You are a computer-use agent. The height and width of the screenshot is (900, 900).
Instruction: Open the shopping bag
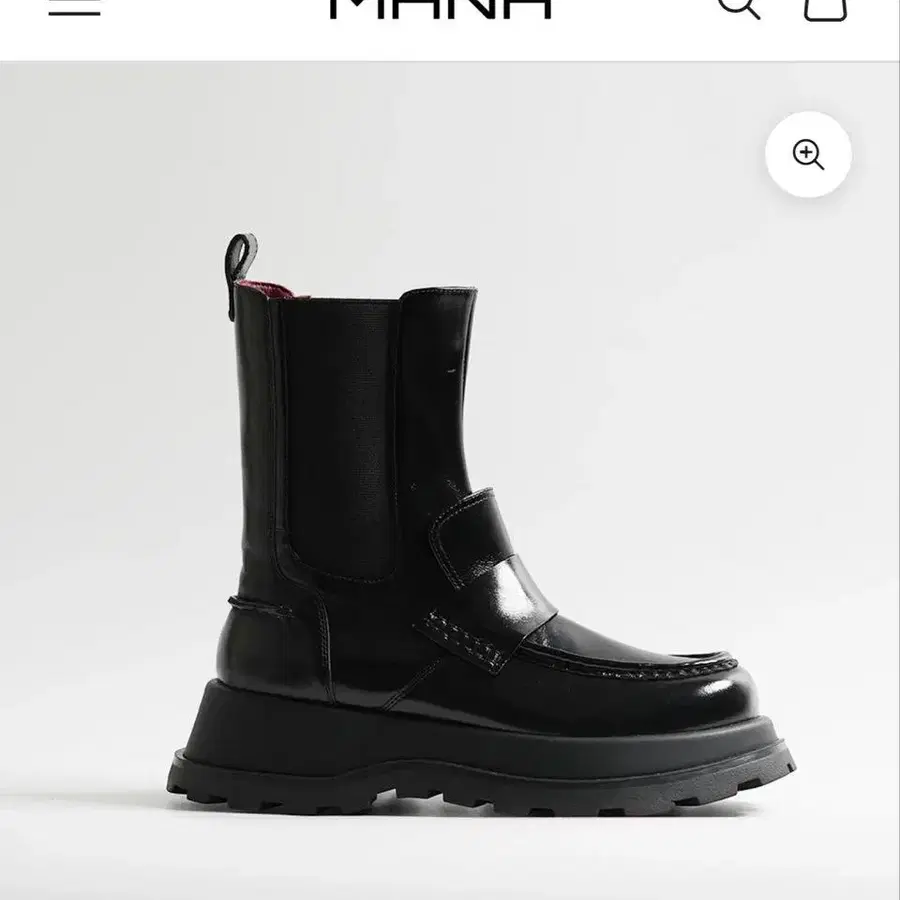pyautogui.click(x=826, y=8)
